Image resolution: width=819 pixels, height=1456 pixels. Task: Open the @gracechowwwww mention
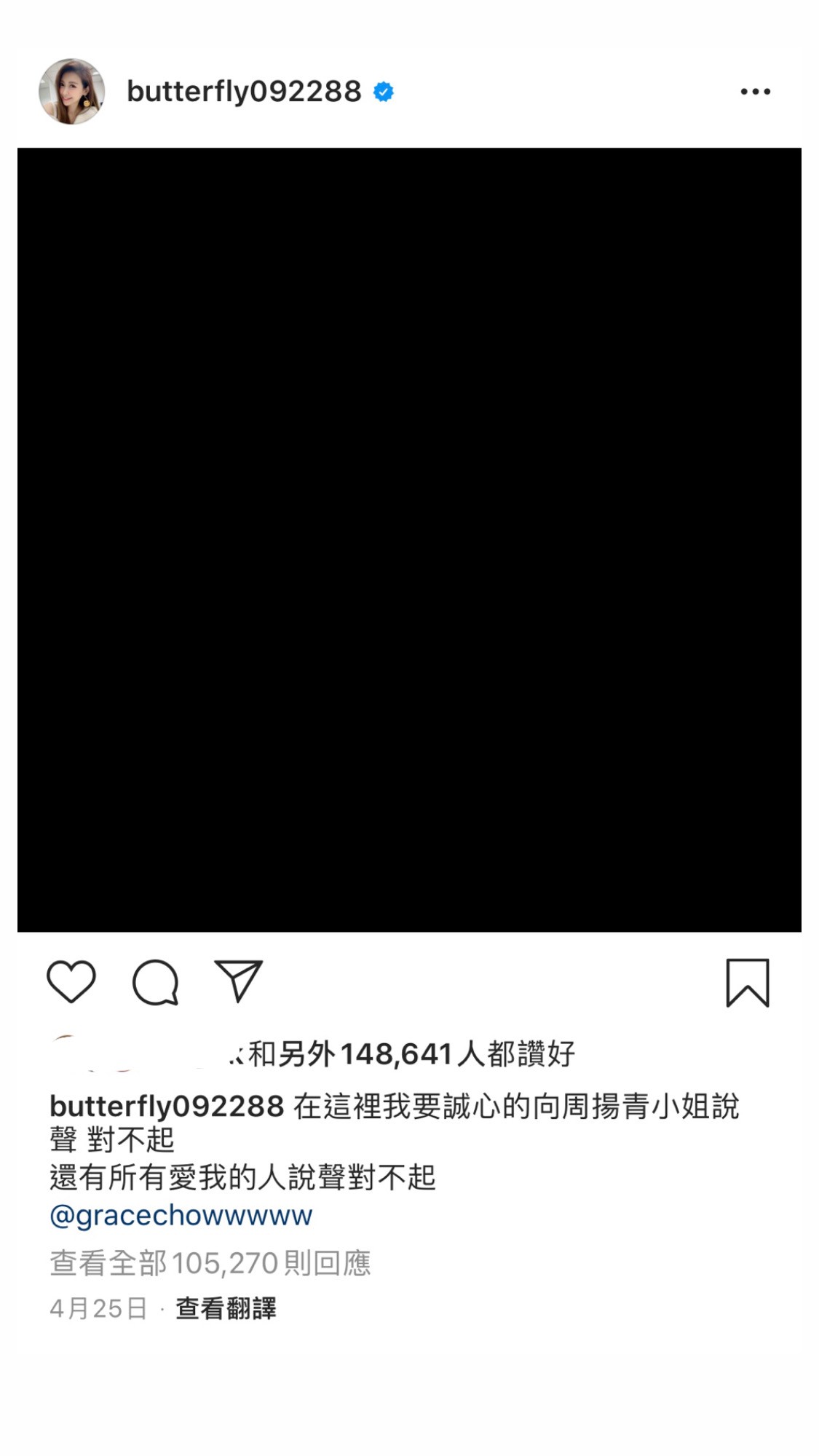coord(181,1215)
